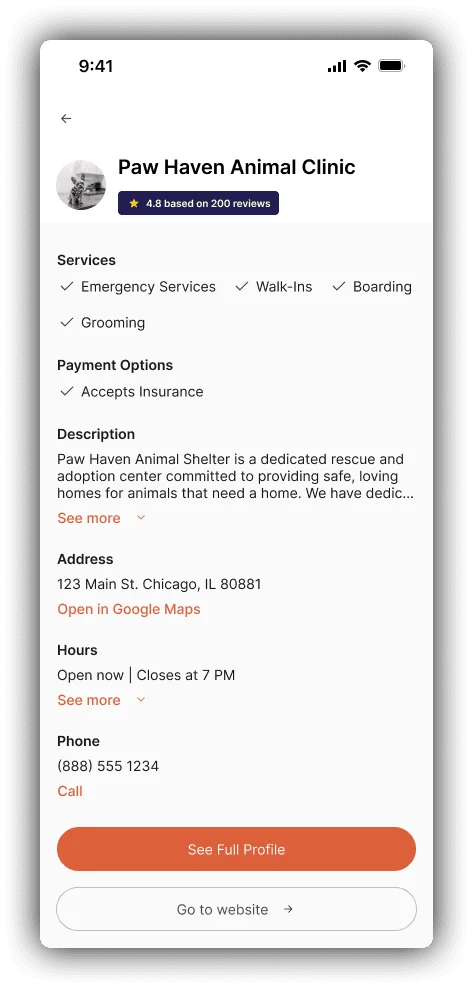Go to website button
473x988 pixels.
click(x=236, y=909)
